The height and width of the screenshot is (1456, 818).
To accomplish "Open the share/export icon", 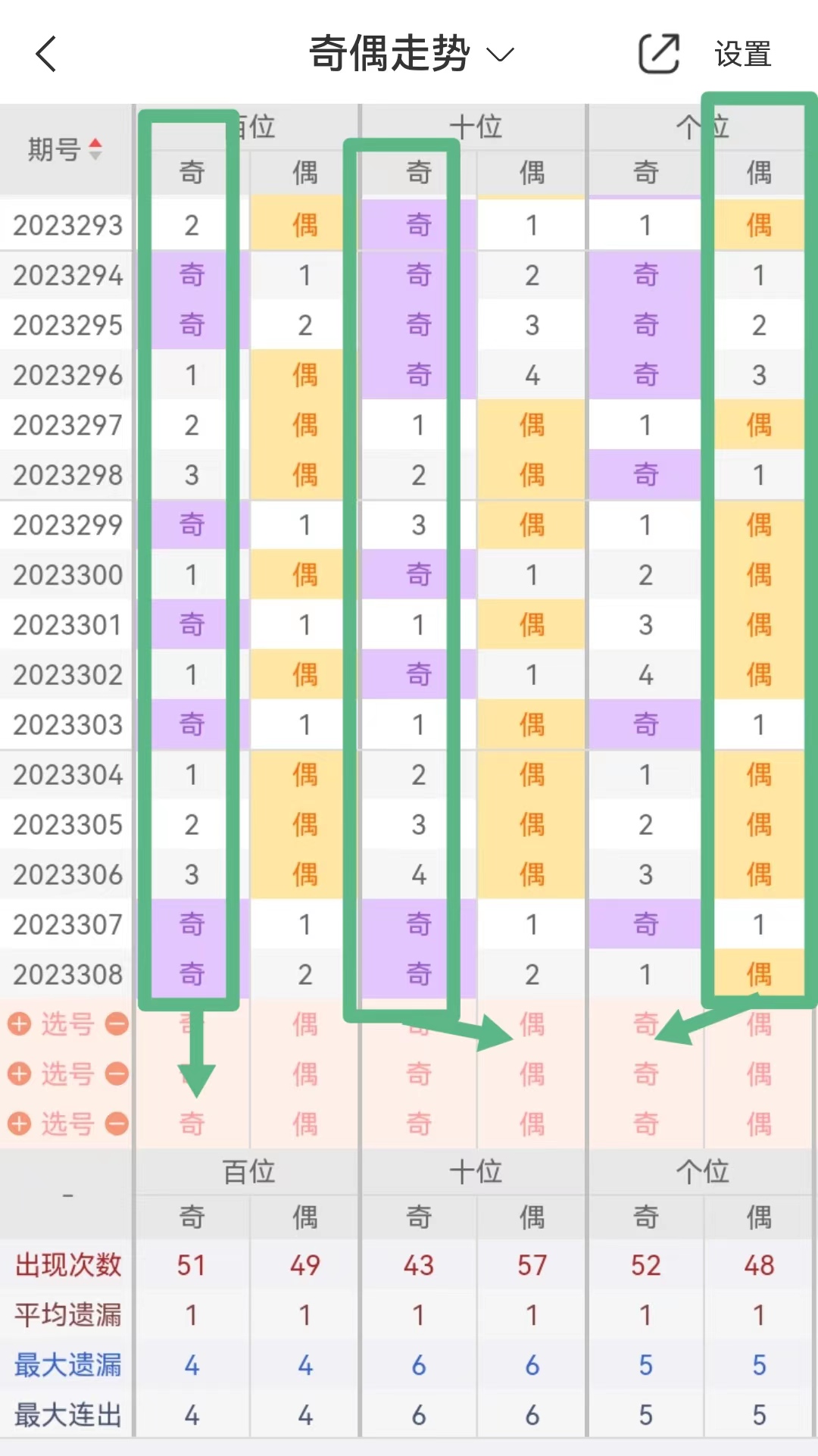I will pyautogui.click(x=658, y=54).
